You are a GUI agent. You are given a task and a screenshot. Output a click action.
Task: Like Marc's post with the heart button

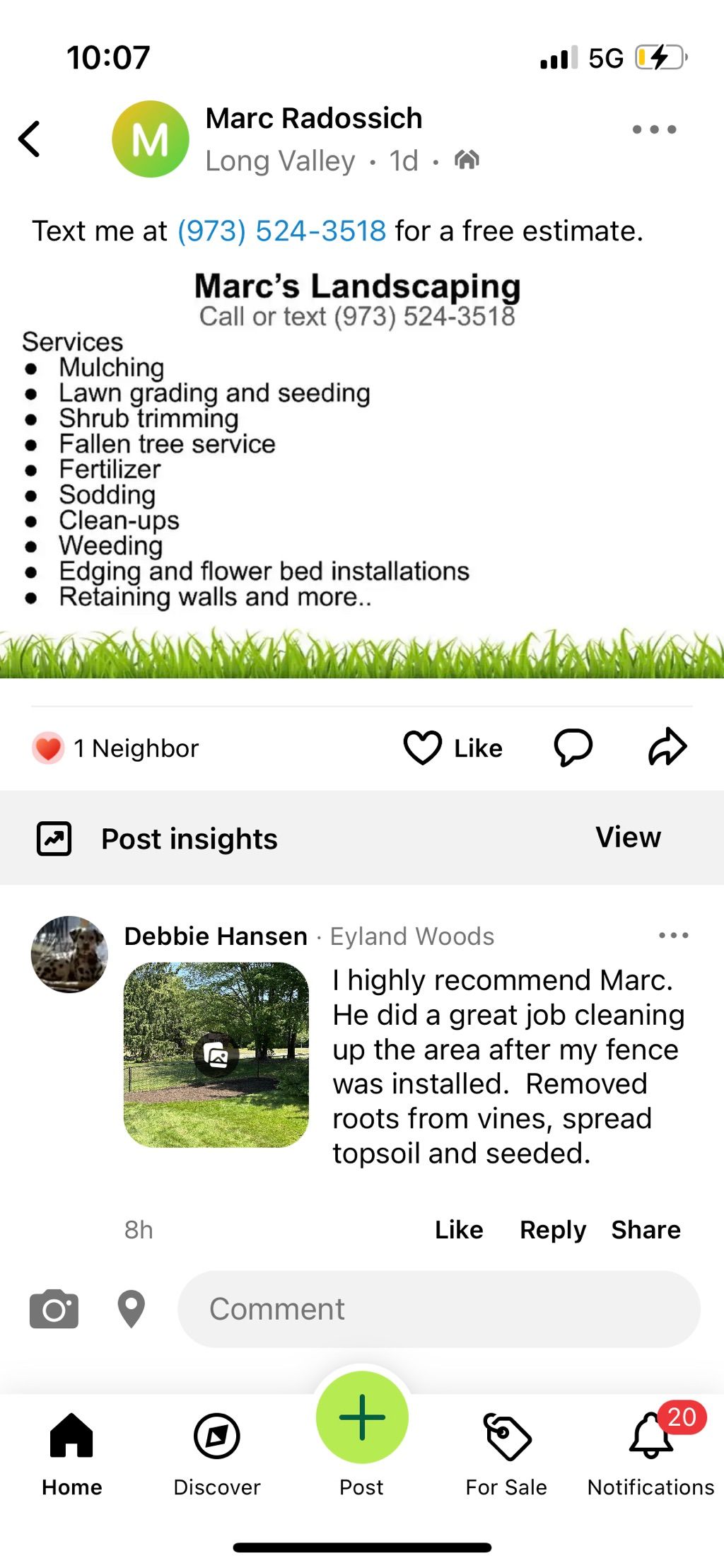pyautogui.click(x=452, y=748)
